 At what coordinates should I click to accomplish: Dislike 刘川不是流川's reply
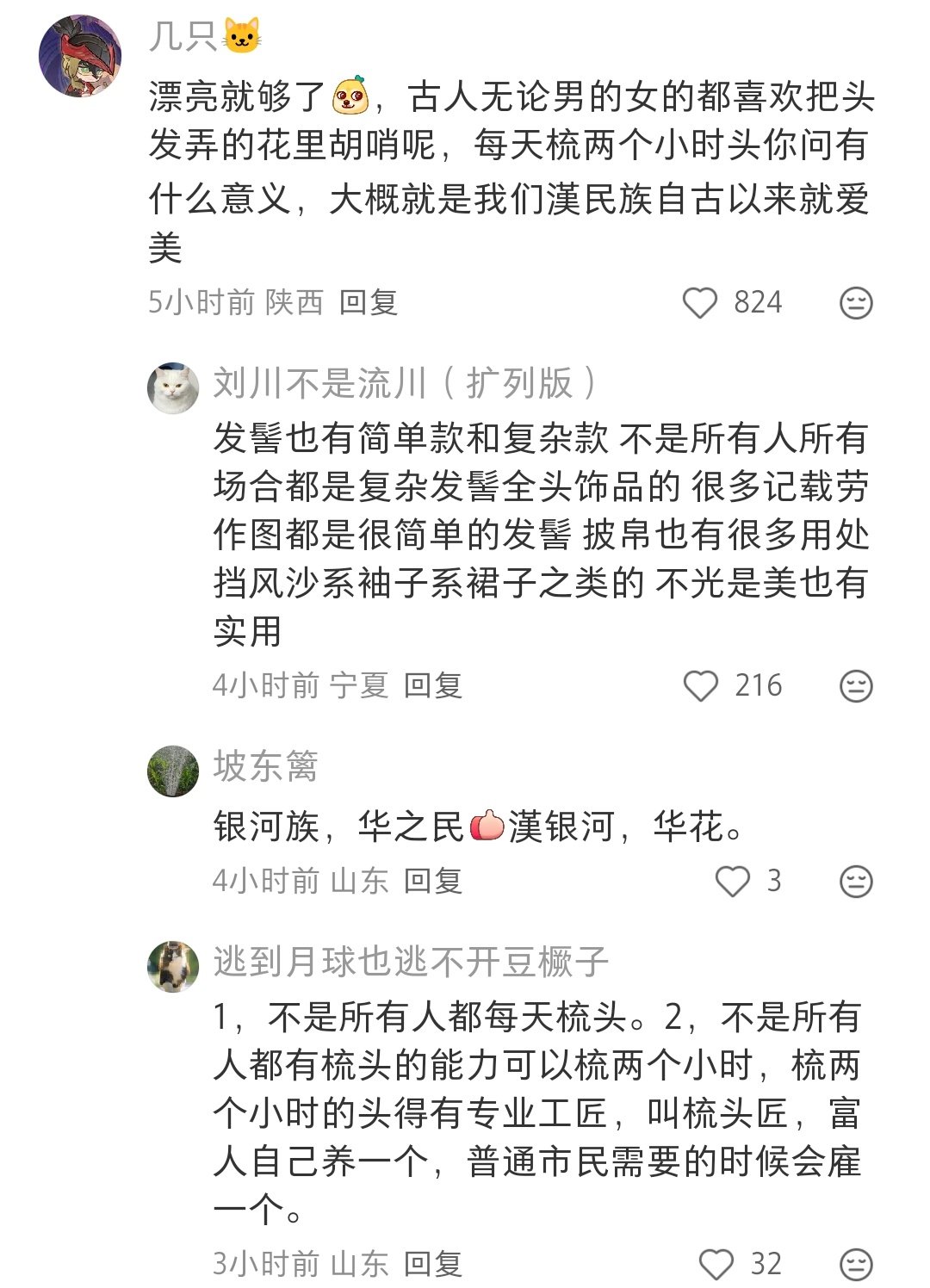coord(855,686)
